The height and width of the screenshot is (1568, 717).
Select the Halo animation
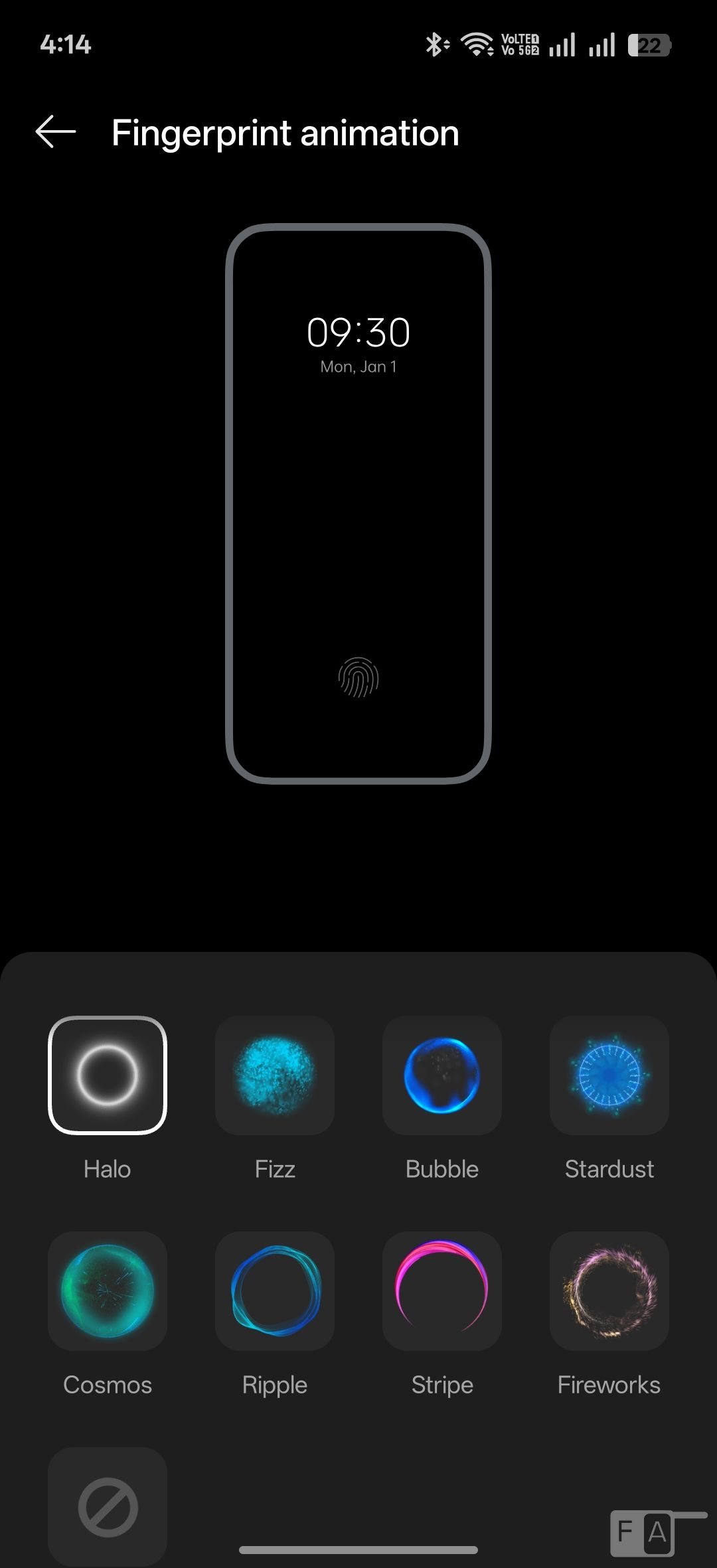point(108,1075)
